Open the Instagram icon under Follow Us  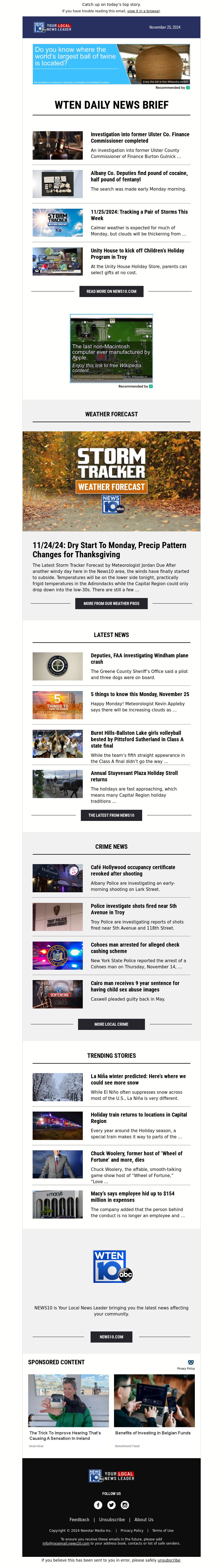[x=125, y=1505]
